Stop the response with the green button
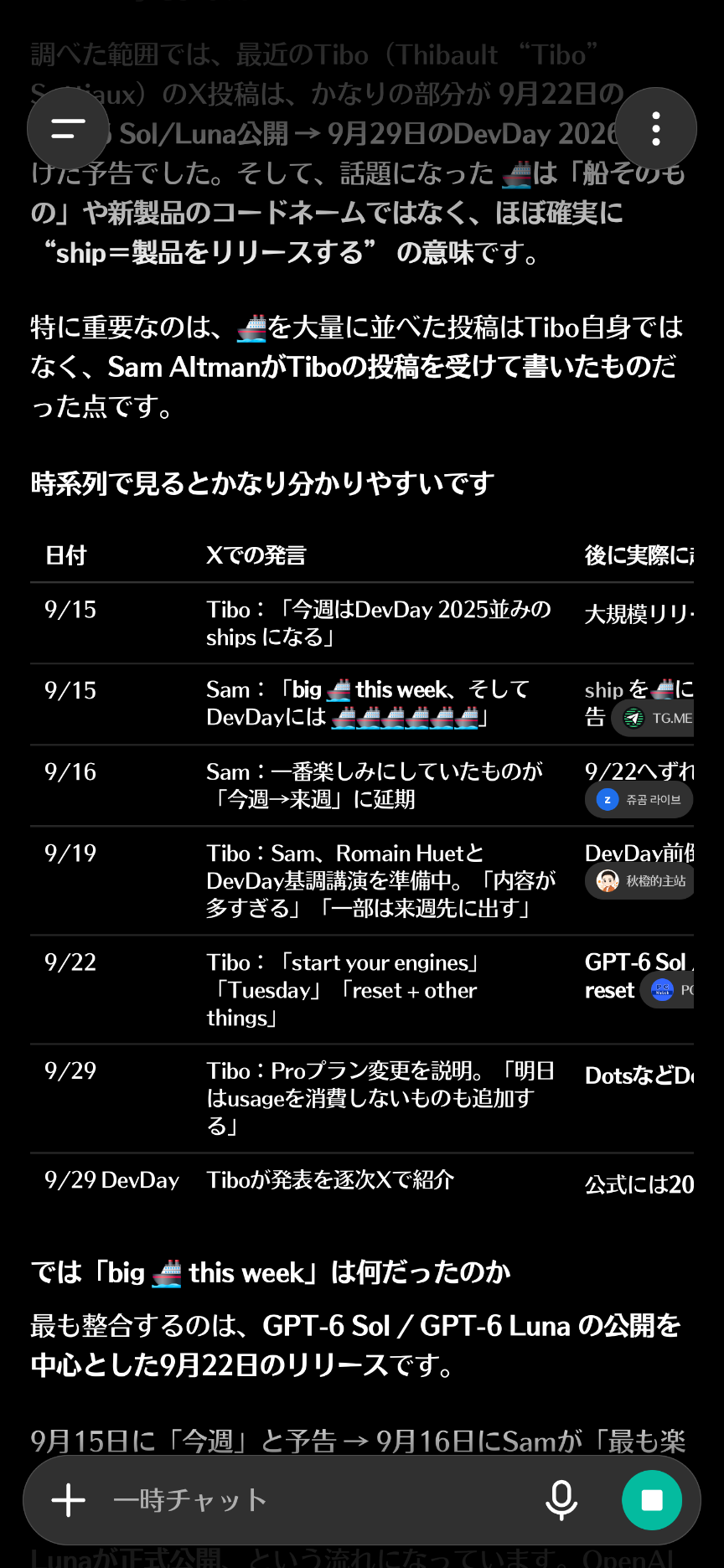 [x=652, y=1499]
